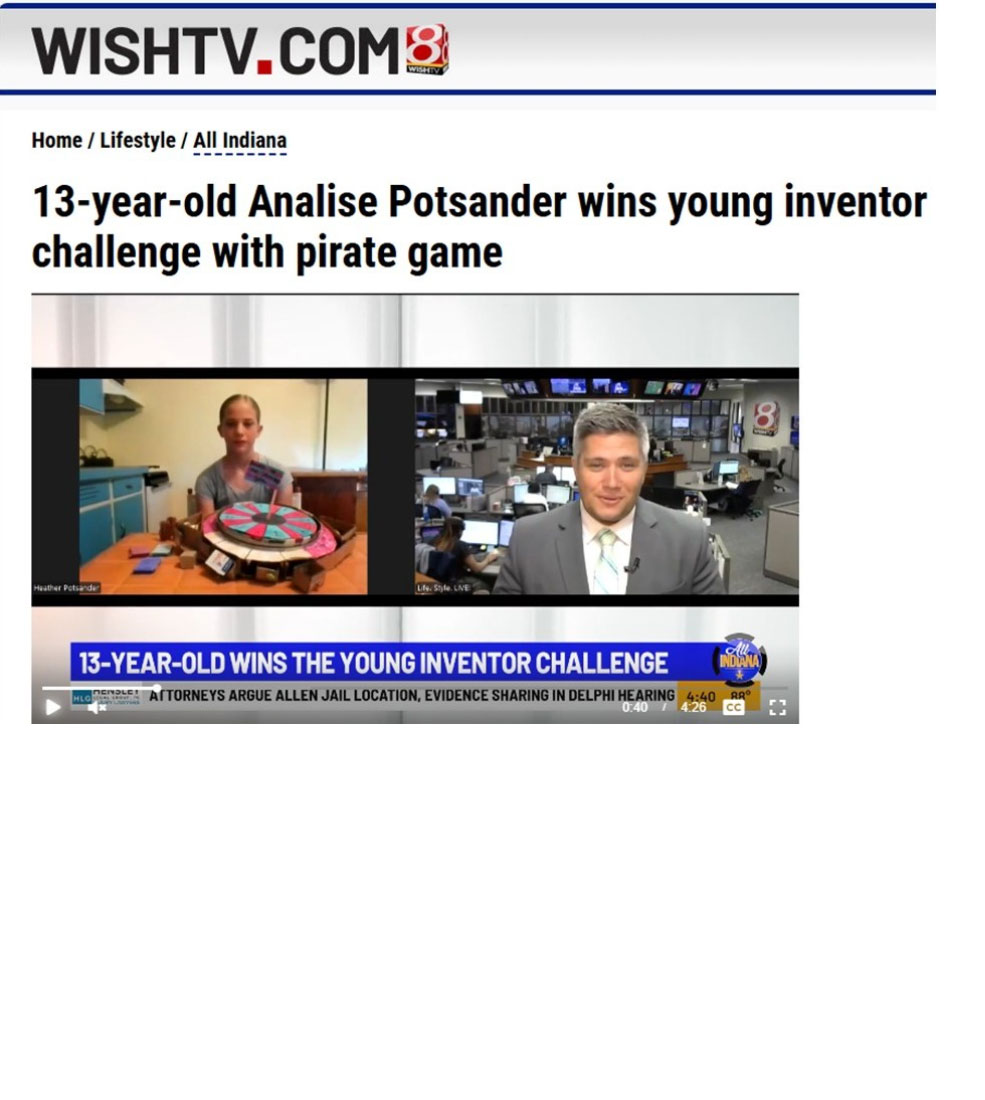Enter fullscreen video mode
This screenshot has width=985, height=1100.
pos(777,707)
